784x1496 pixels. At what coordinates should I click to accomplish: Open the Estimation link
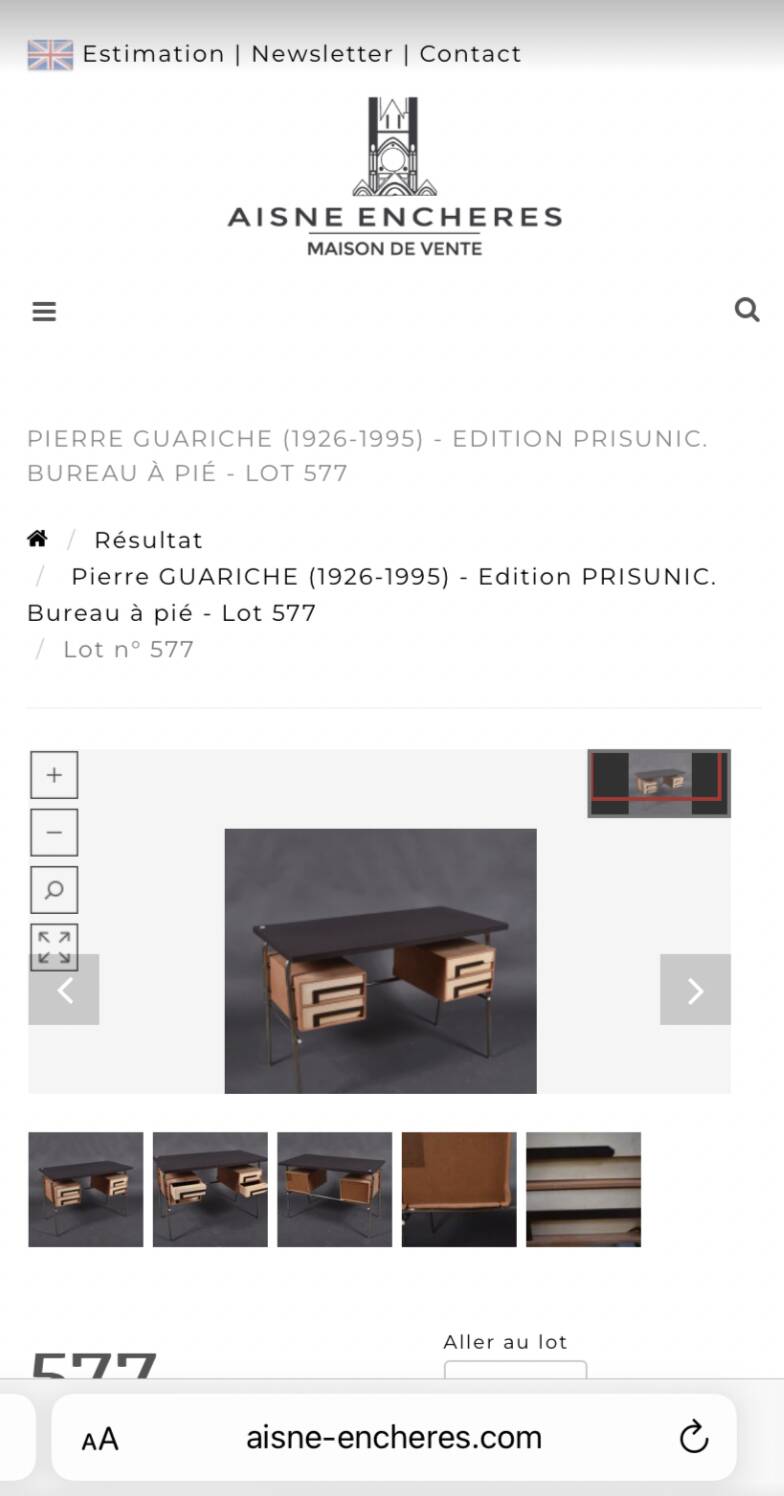(x=153, y=54)
